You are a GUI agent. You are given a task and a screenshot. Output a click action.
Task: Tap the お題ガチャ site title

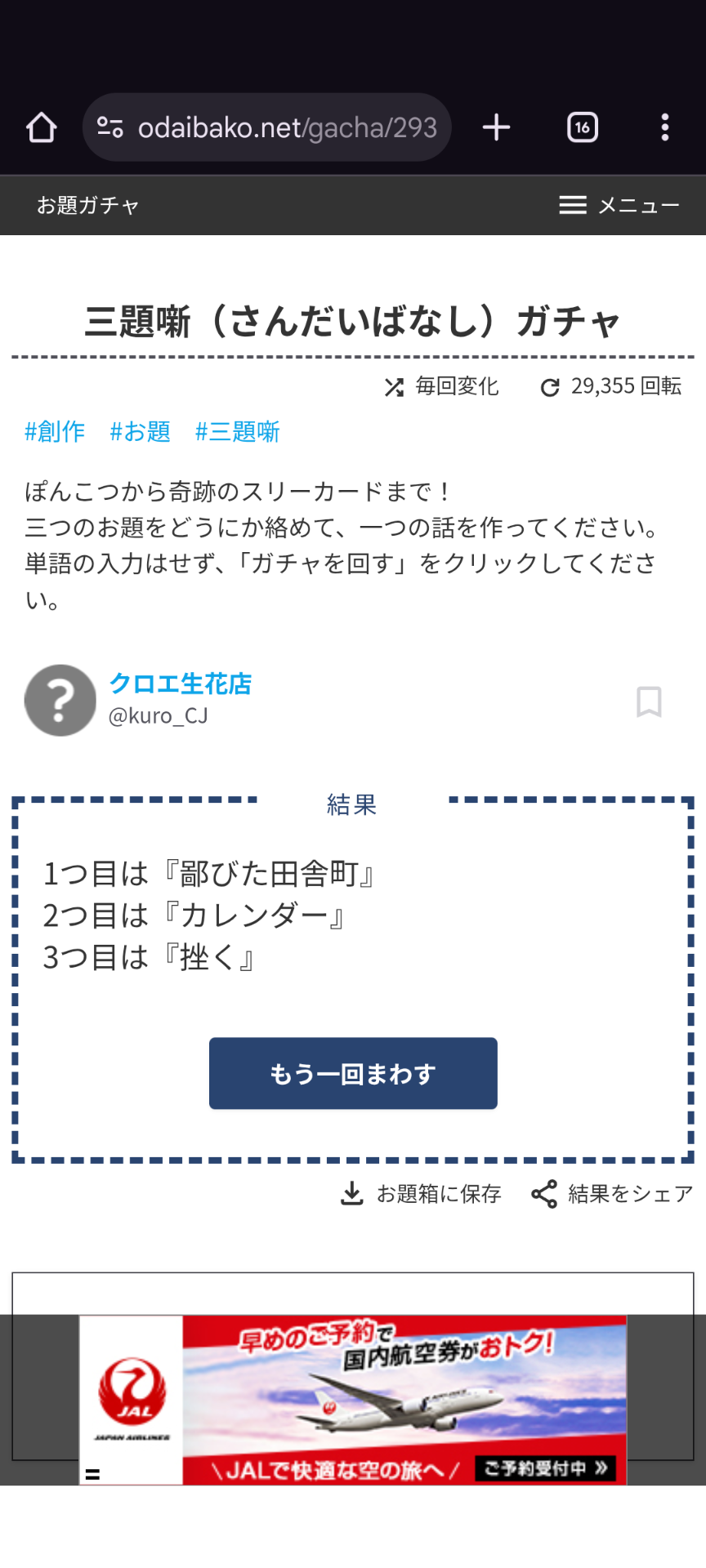pyautogui.click(x=87, y=205)
